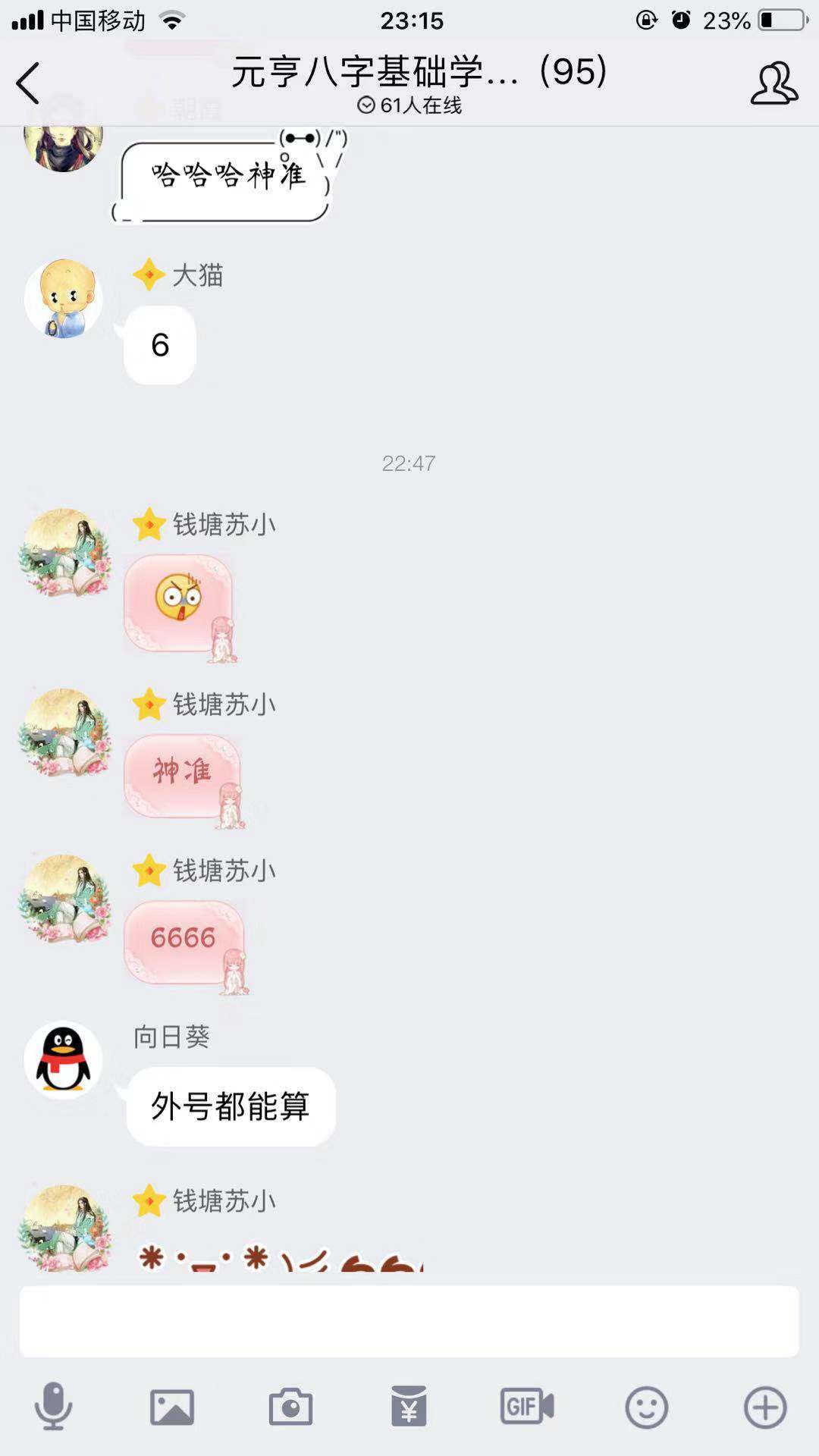
Task: Open more options plus button
Action: click(765, 1407)
